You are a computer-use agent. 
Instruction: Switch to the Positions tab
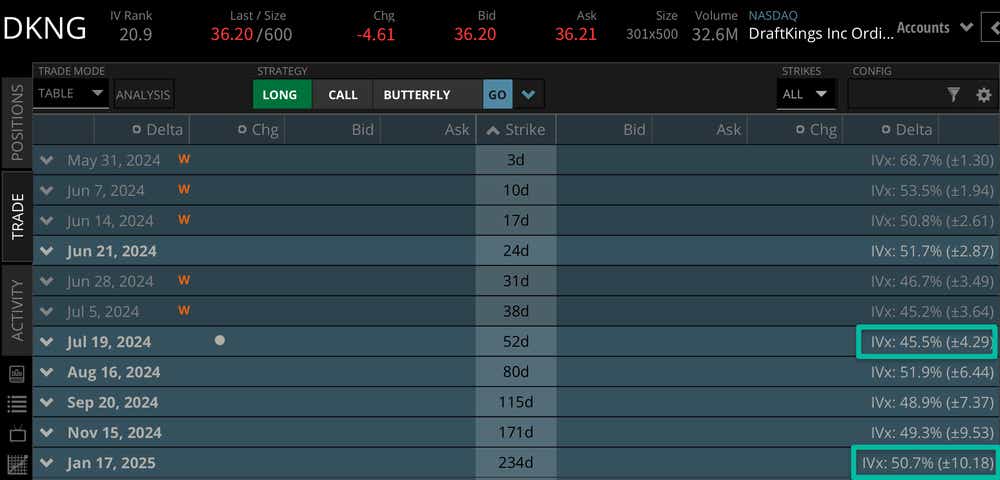tap(17, 123)
